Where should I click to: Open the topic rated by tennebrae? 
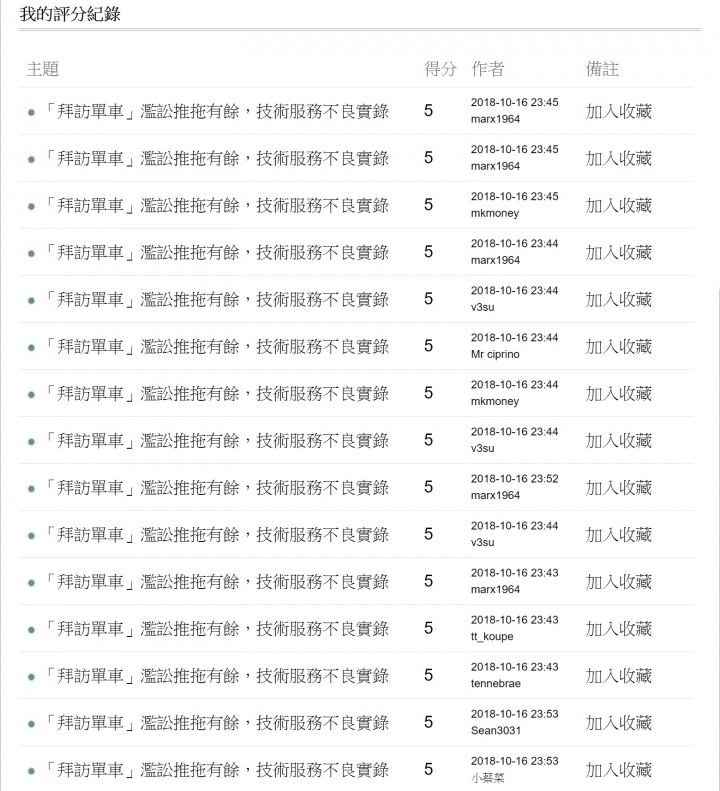point(216,675)
